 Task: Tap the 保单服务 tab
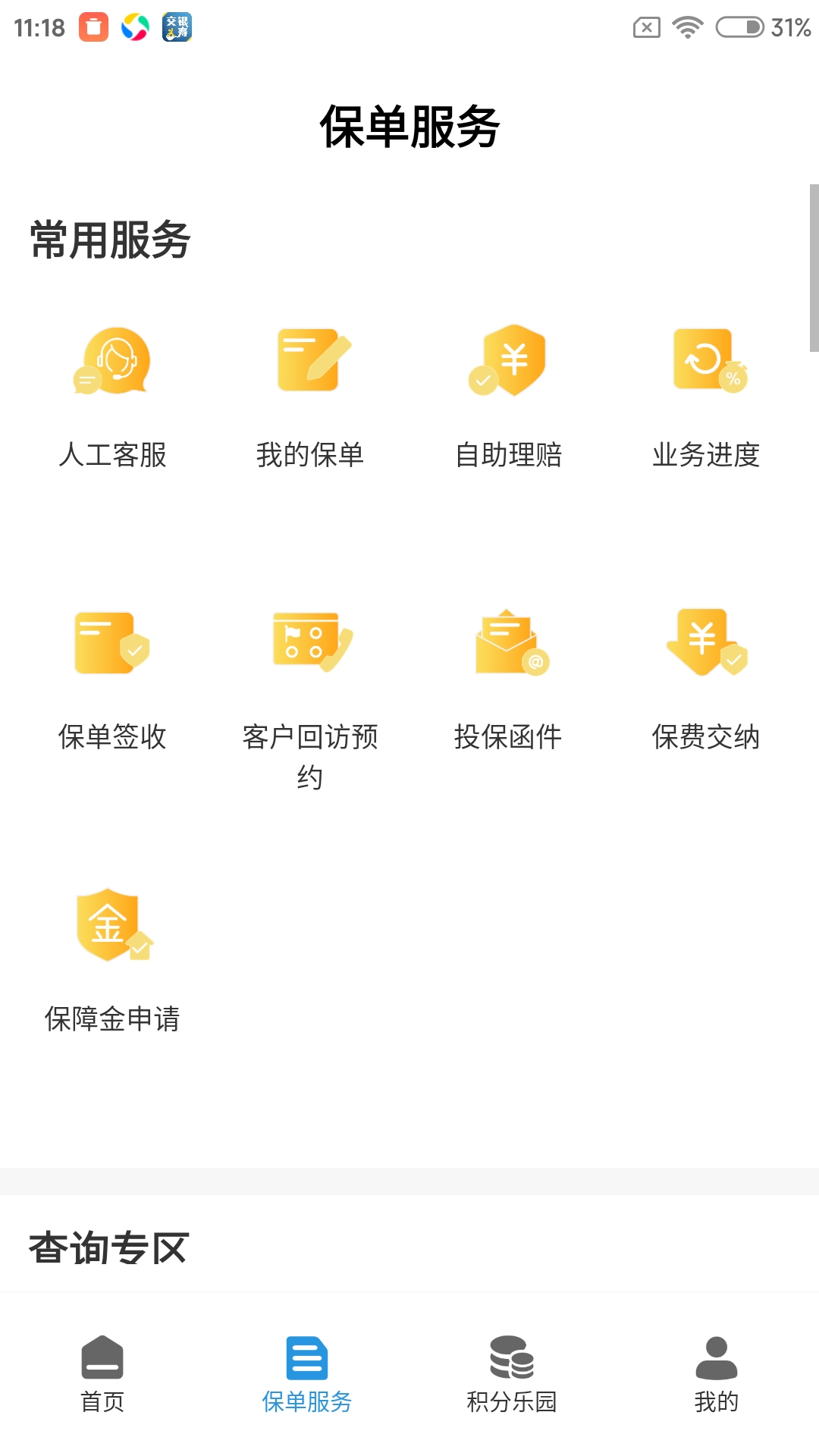coord(307,1374)
